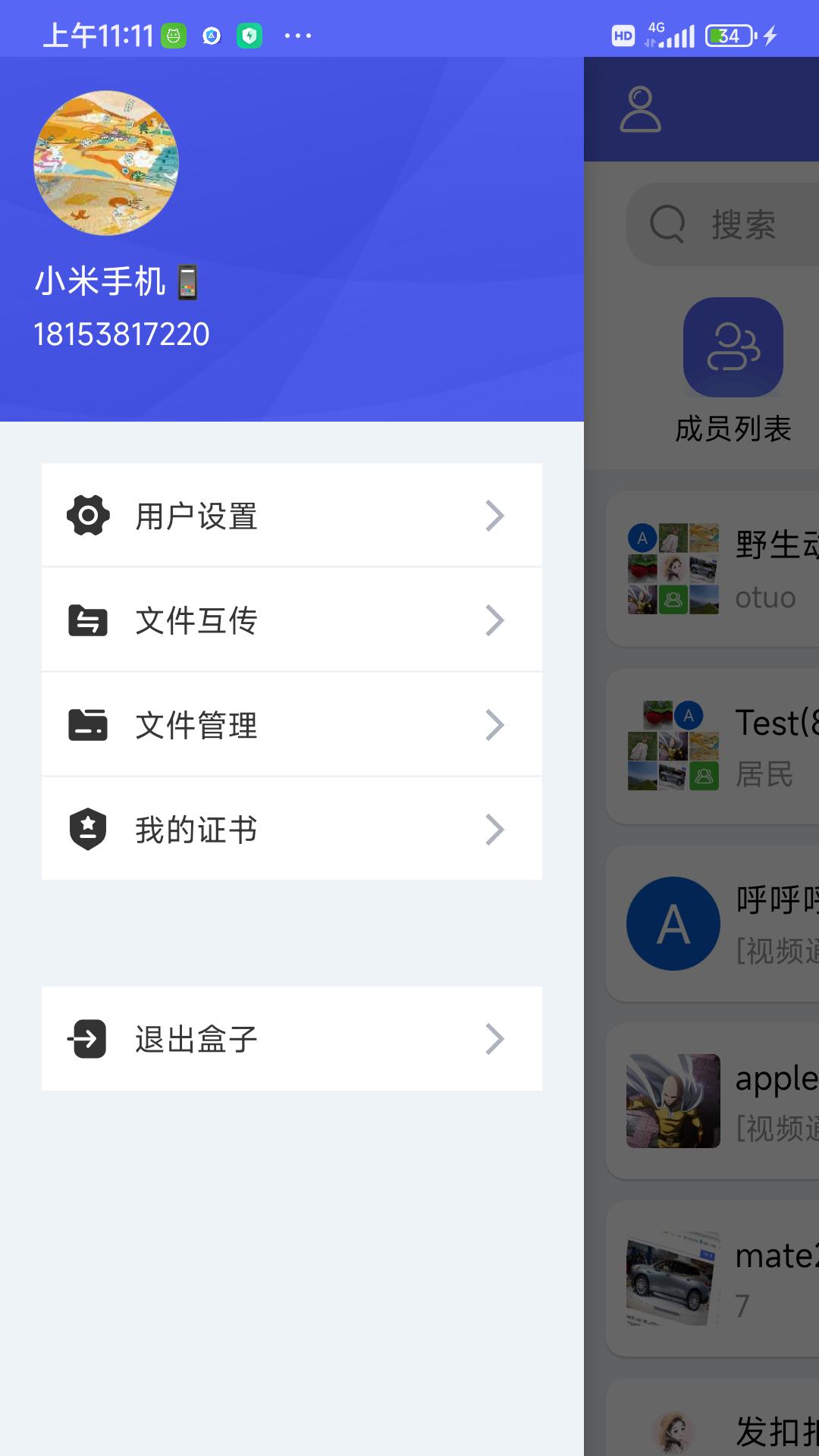View 我的证书 (My Certificates)
Viewport: 819px width, 1456px height.
tap(291, 830)
